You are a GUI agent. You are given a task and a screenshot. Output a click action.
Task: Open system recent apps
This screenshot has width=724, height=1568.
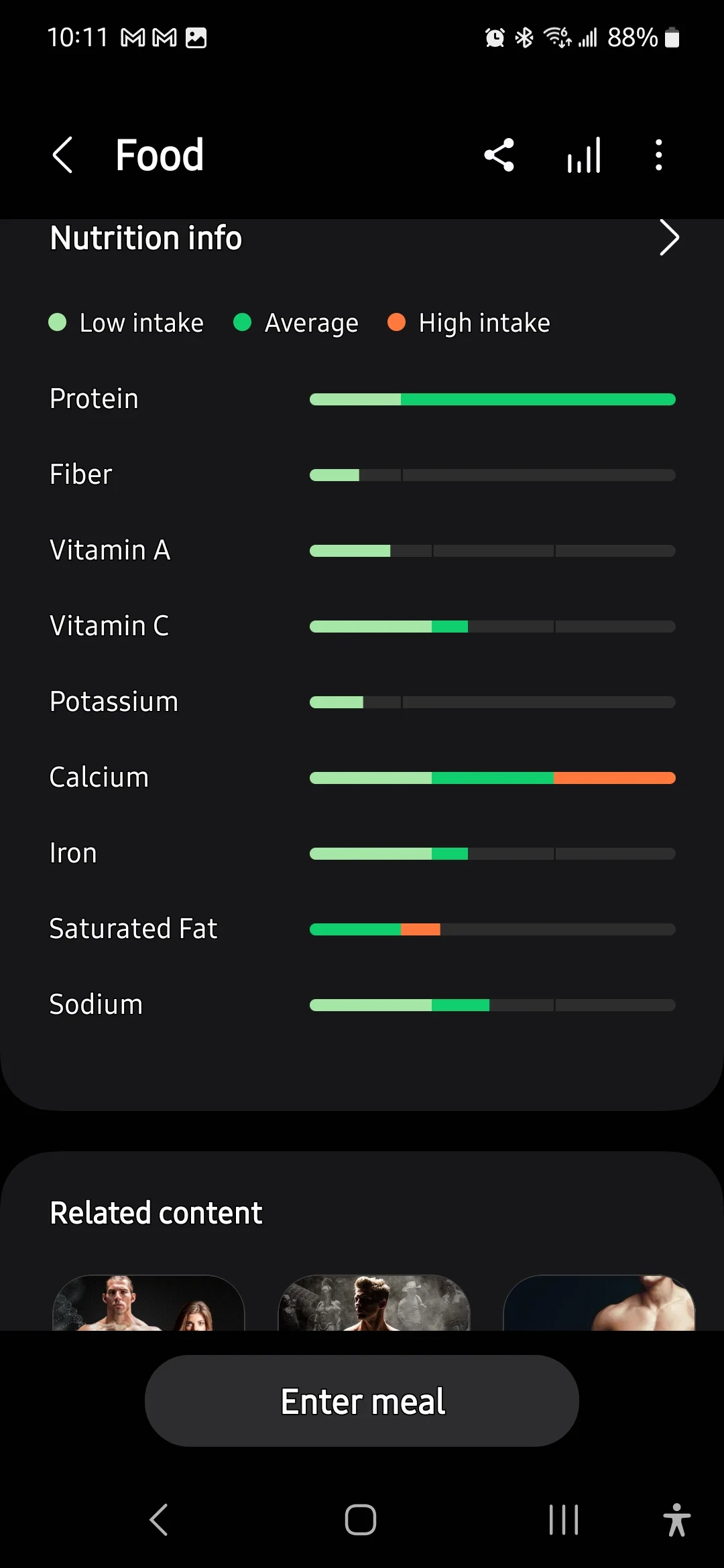pos(563,1520)
